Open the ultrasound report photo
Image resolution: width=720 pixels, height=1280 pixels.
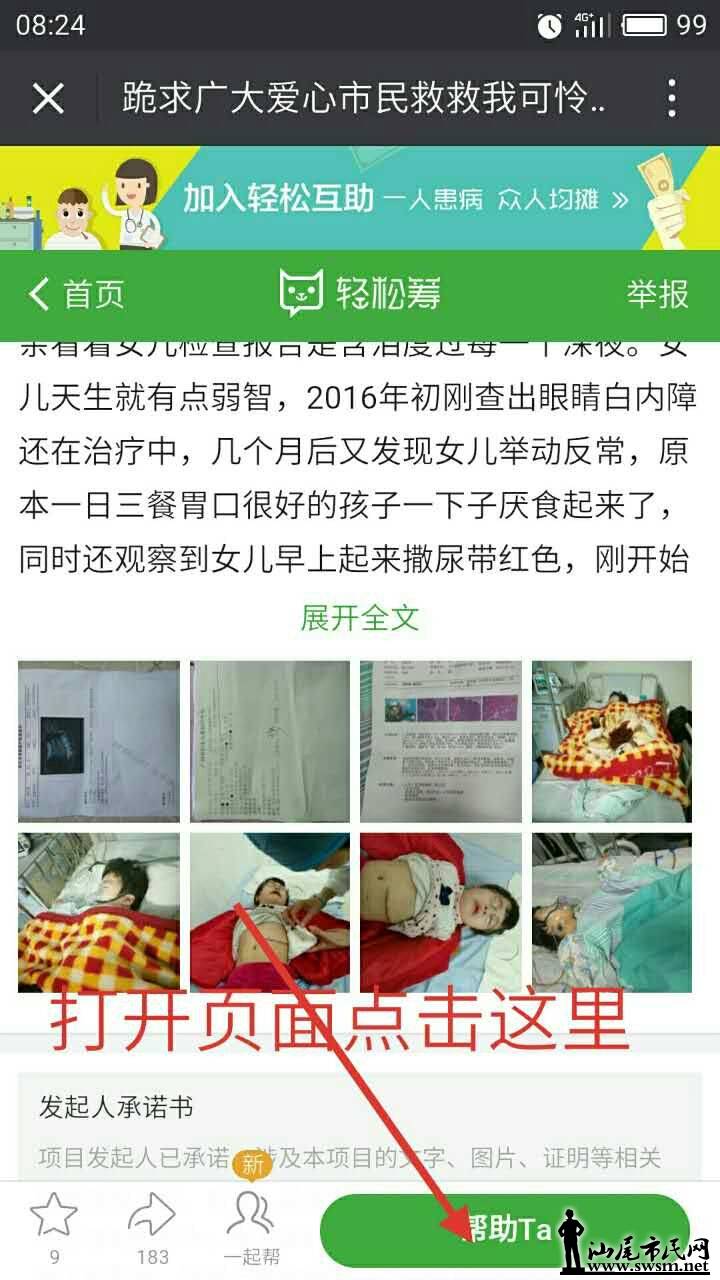[99, 741]
